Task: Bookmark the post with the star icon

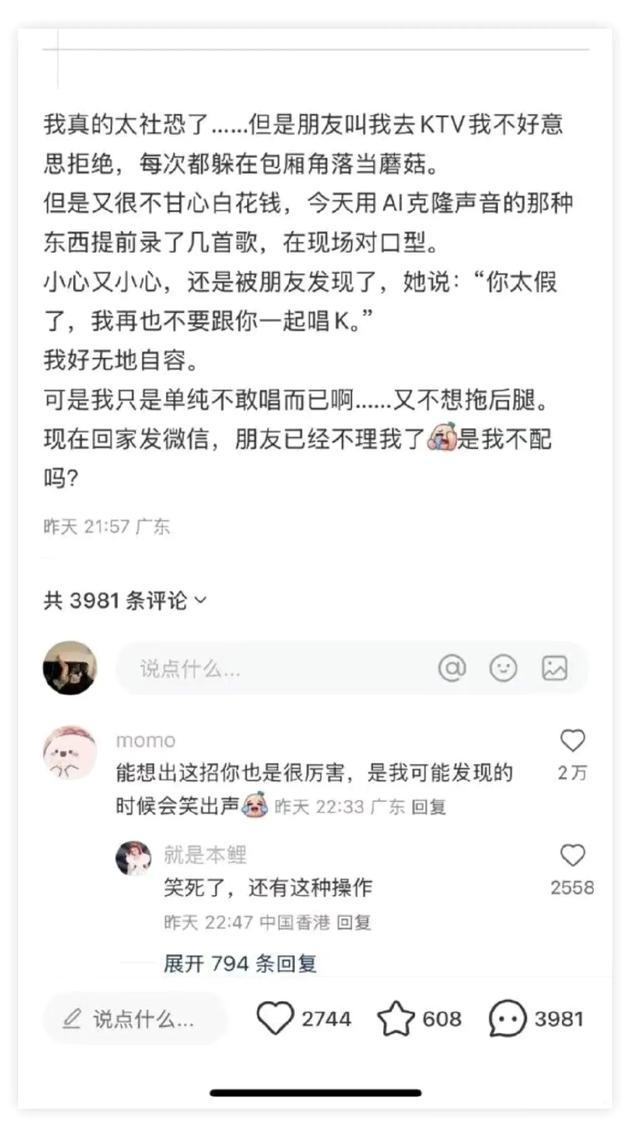Action: [395, 1019]
